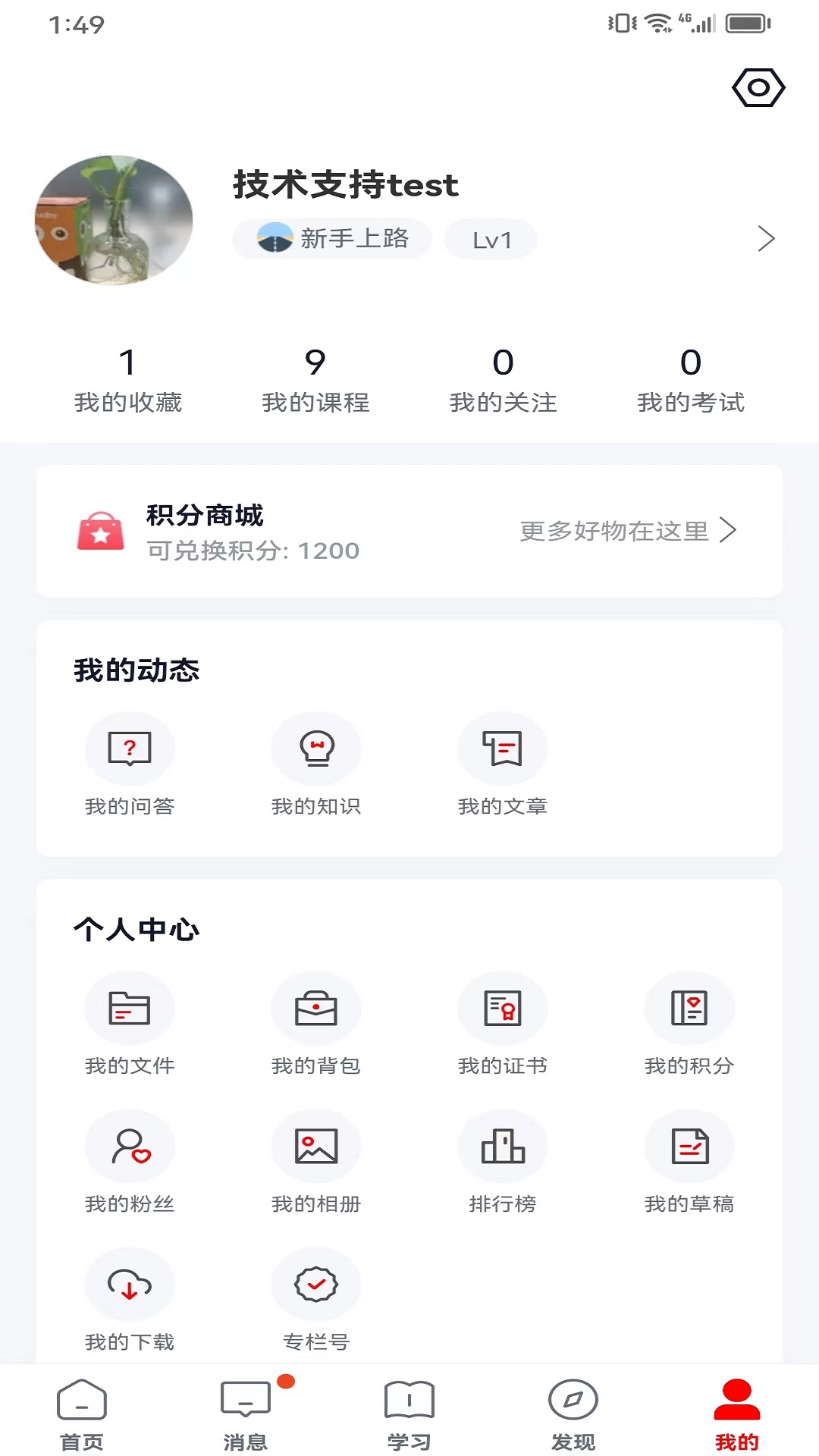Click the 积分商城 shopping bag icon
Screen dimensions: 819x1456
100,532
